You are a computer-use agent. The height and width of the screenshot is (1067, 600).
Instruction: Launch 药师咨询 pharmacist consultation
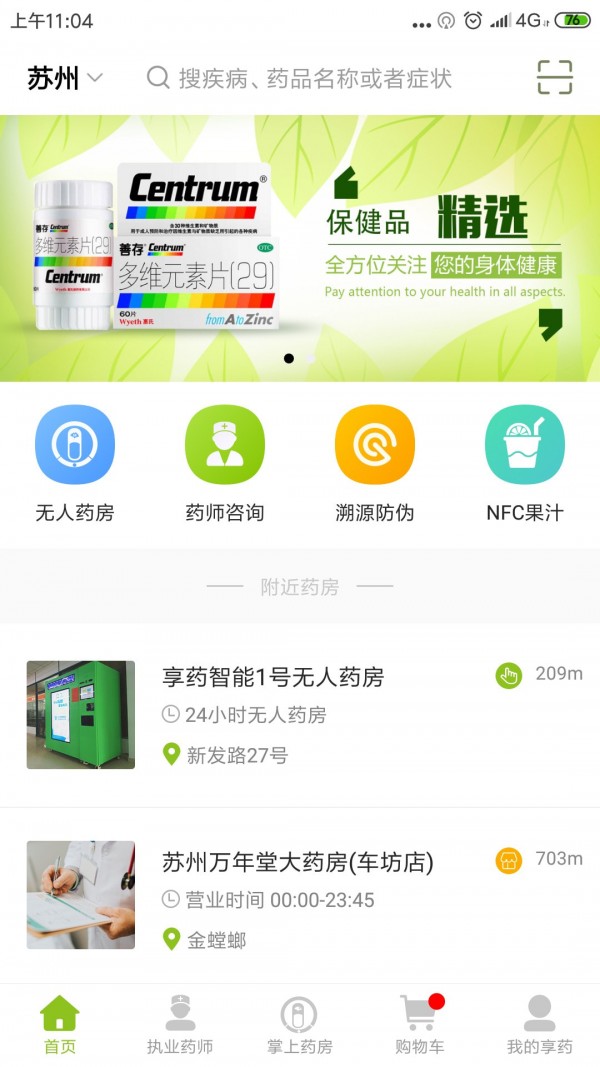click(x=225, y=464)
